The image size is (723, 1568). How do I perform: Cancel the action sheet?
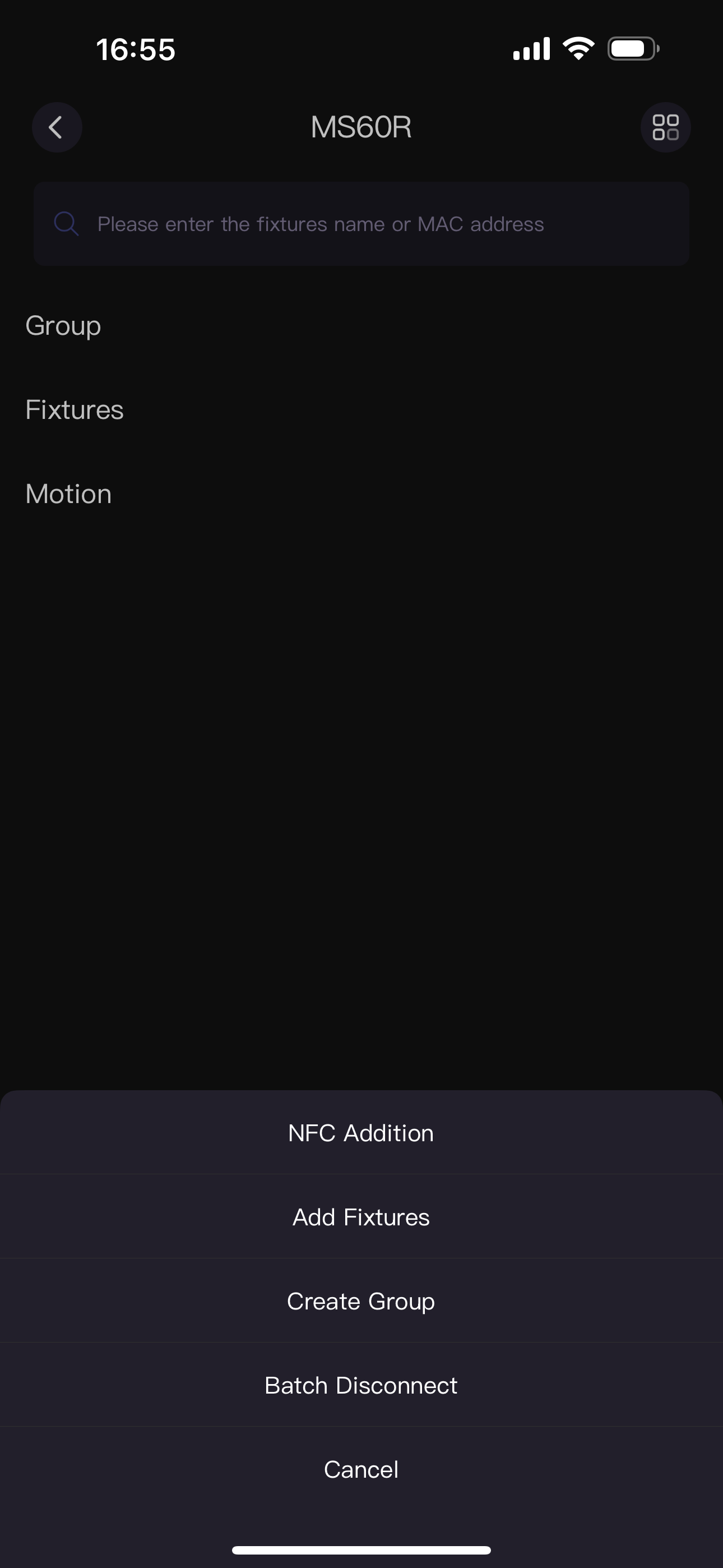pos(361,1469)
